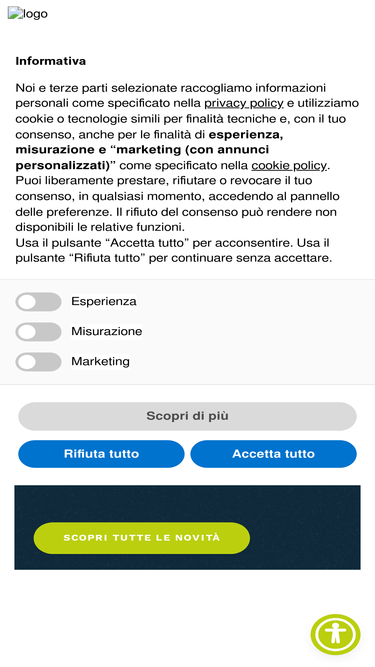Viewport: 375px width, 667px height.
Task: Reject all cookies with Rifiuta tutto
Action: coord(101,454)
